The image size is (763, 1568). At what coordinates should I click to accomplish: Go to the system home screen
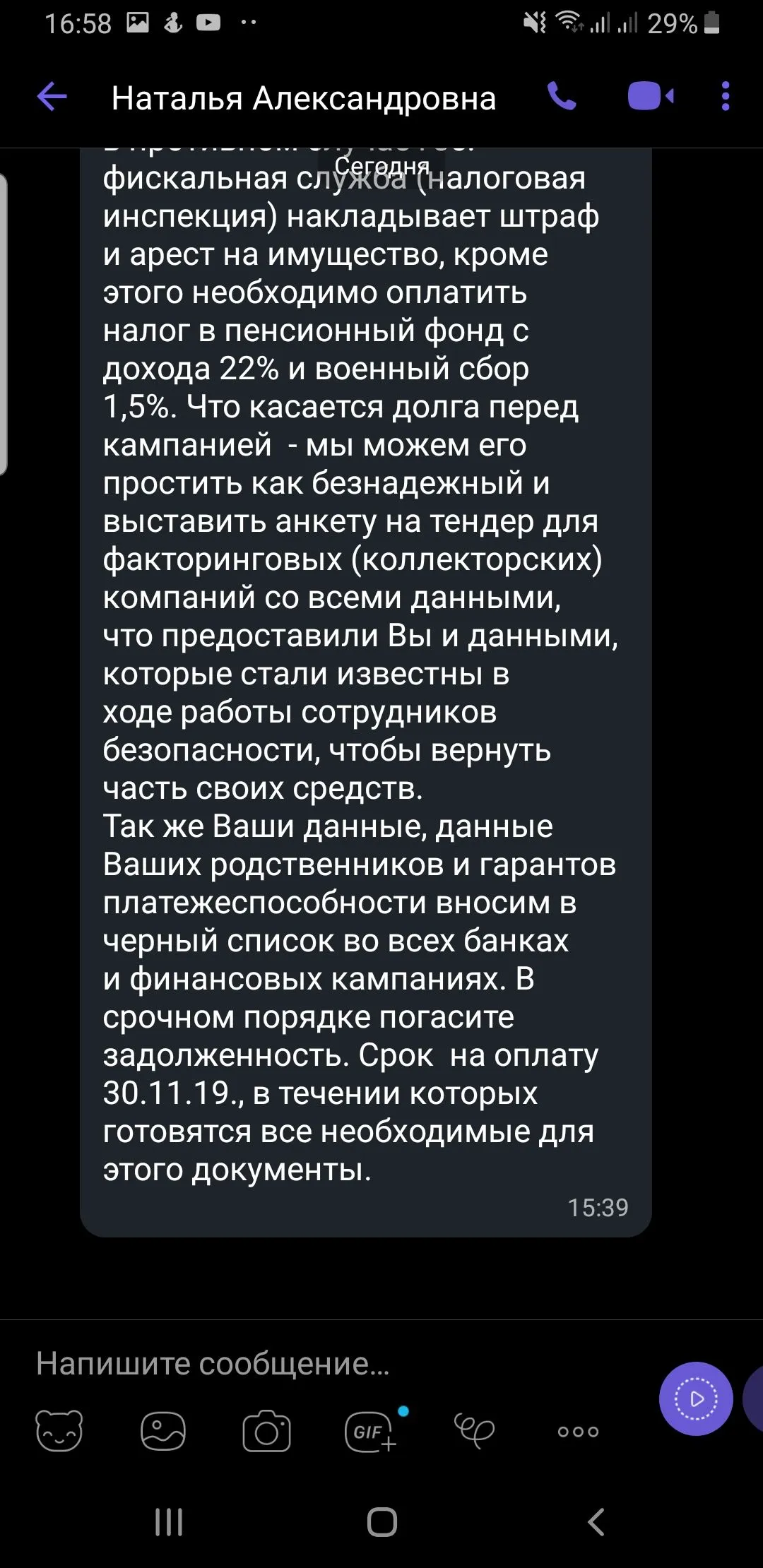coord(381,1521)
